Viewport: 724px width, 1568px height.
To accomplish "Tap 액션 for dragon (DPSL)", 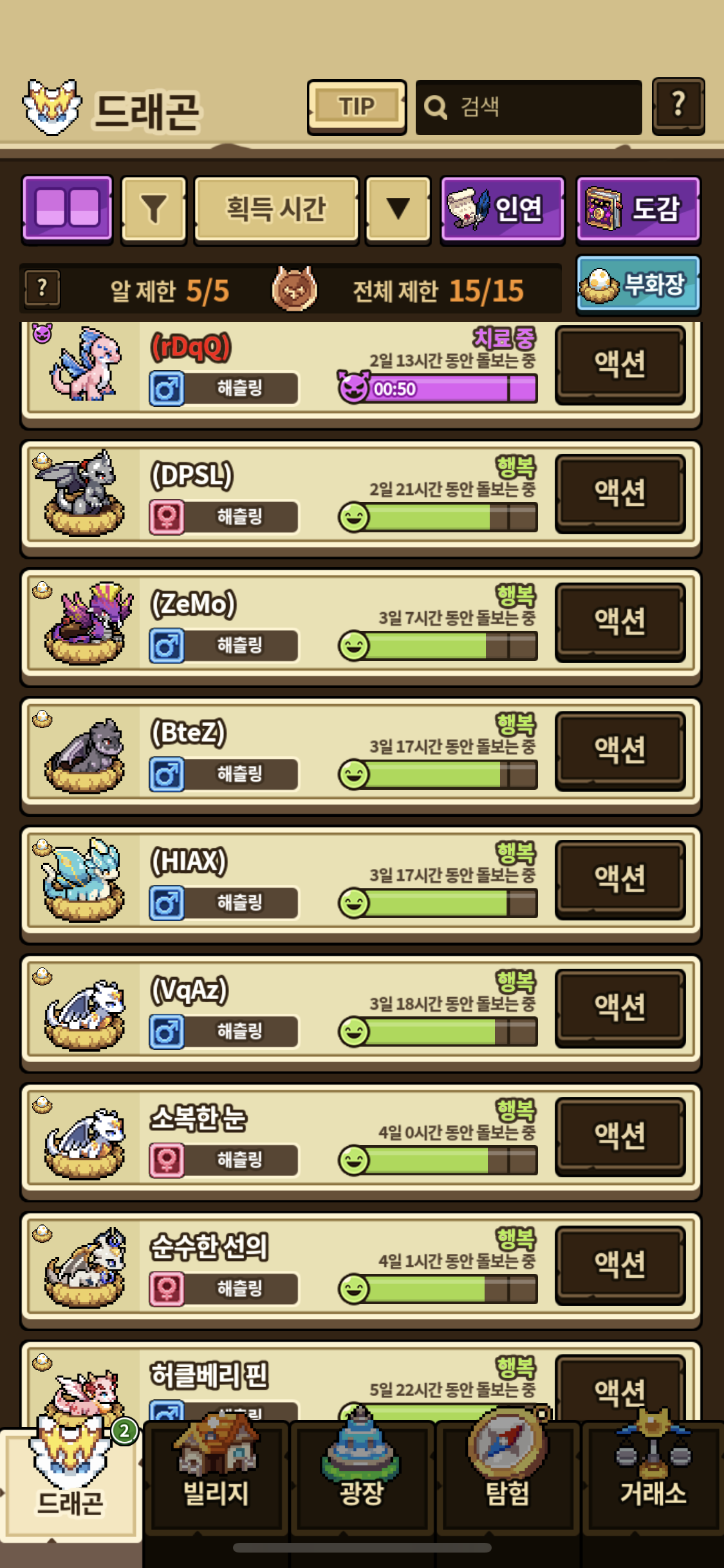I will (620, 492).
